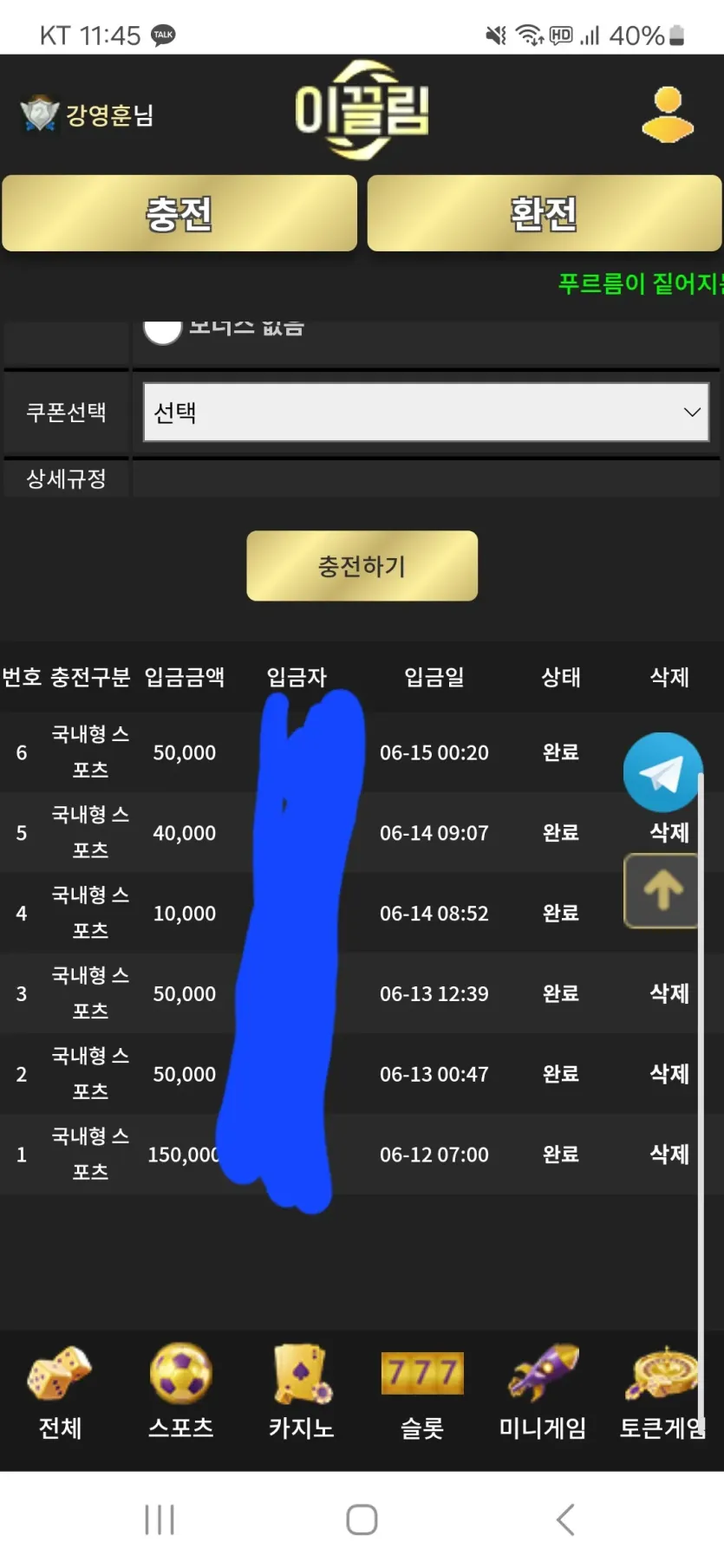Expand the 쿠폰선택 dropdown
Image resolution: width=724 pixels, height=1568 pixels.
(x=426, y=413)
